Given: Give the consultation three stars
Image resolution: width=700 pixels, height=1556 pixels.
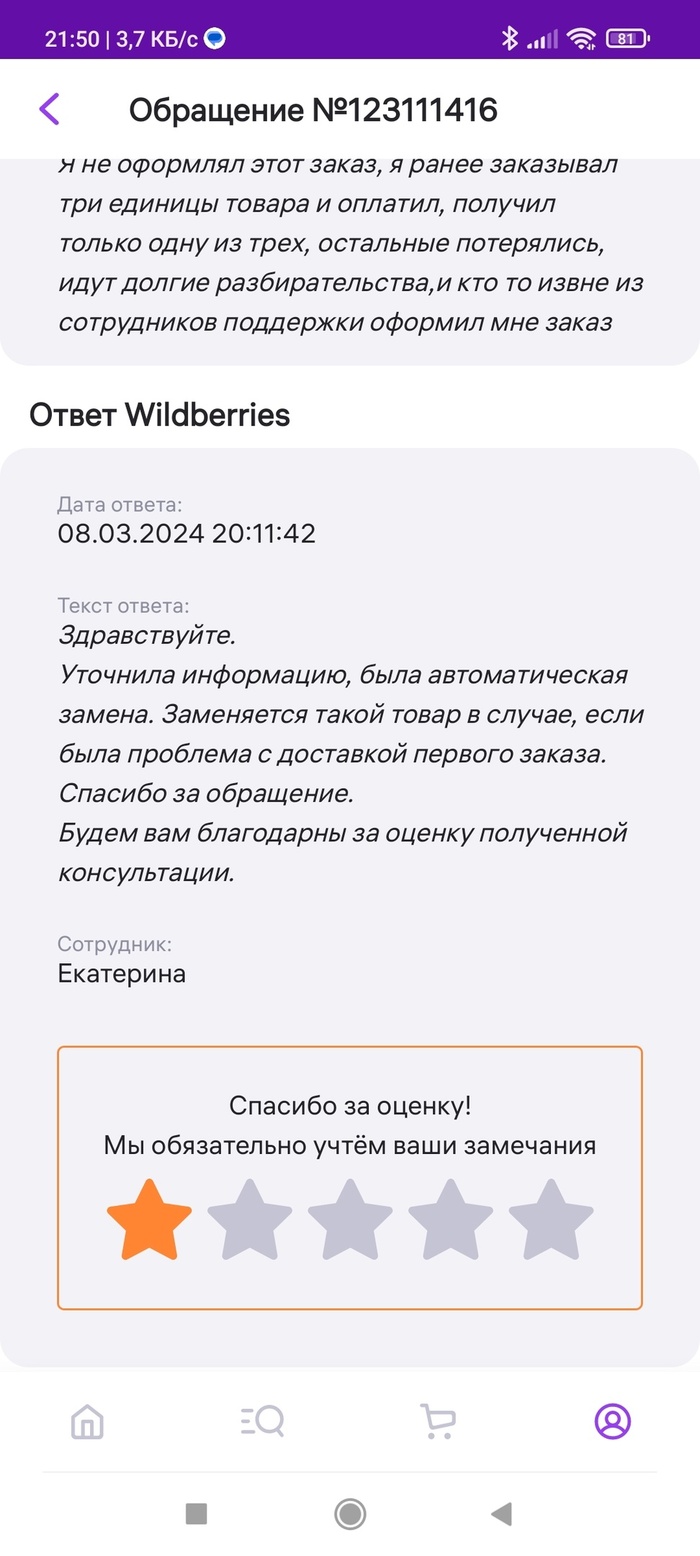Looking at the screenshot, I should [x=350, y=1220].
